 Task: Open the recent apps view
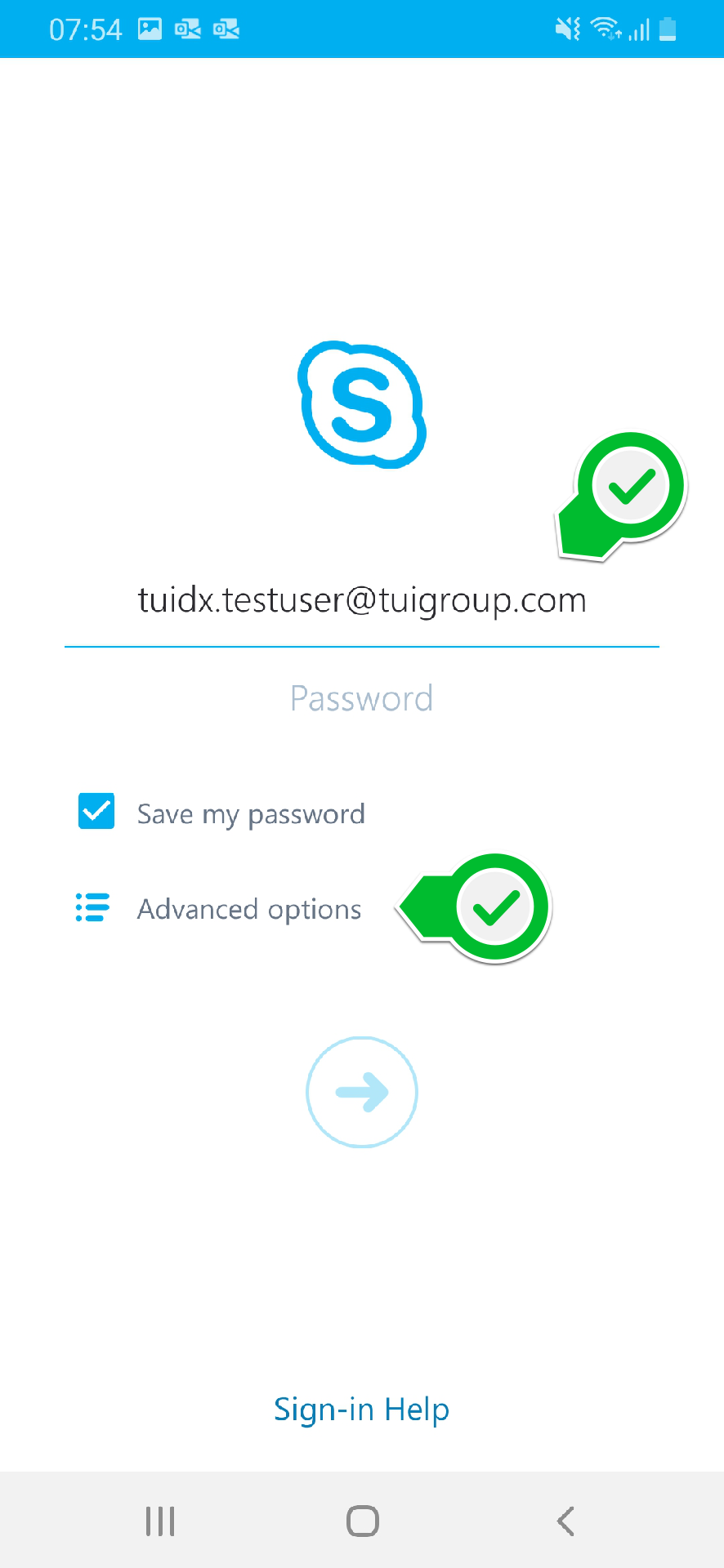tap(160, 1521)
